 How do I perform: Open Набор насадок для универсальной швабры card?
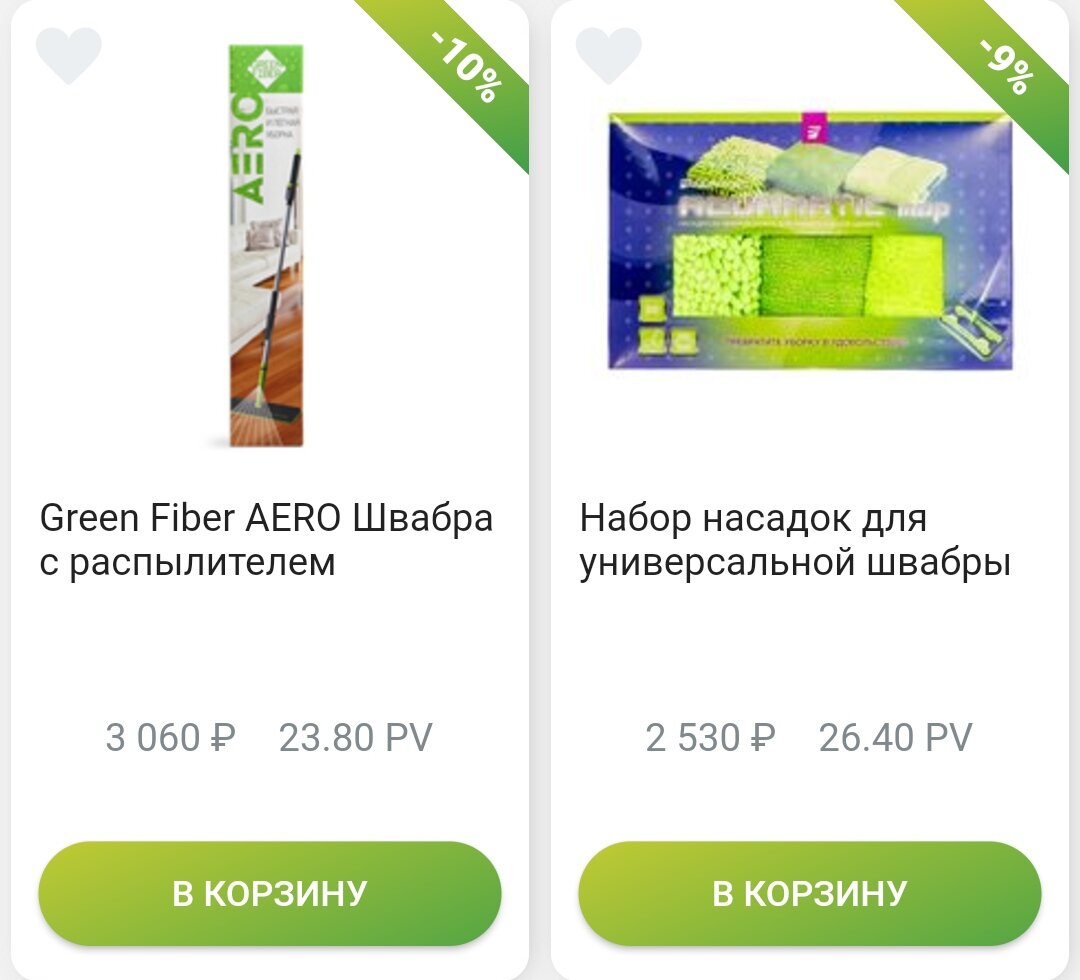[795, 540]
